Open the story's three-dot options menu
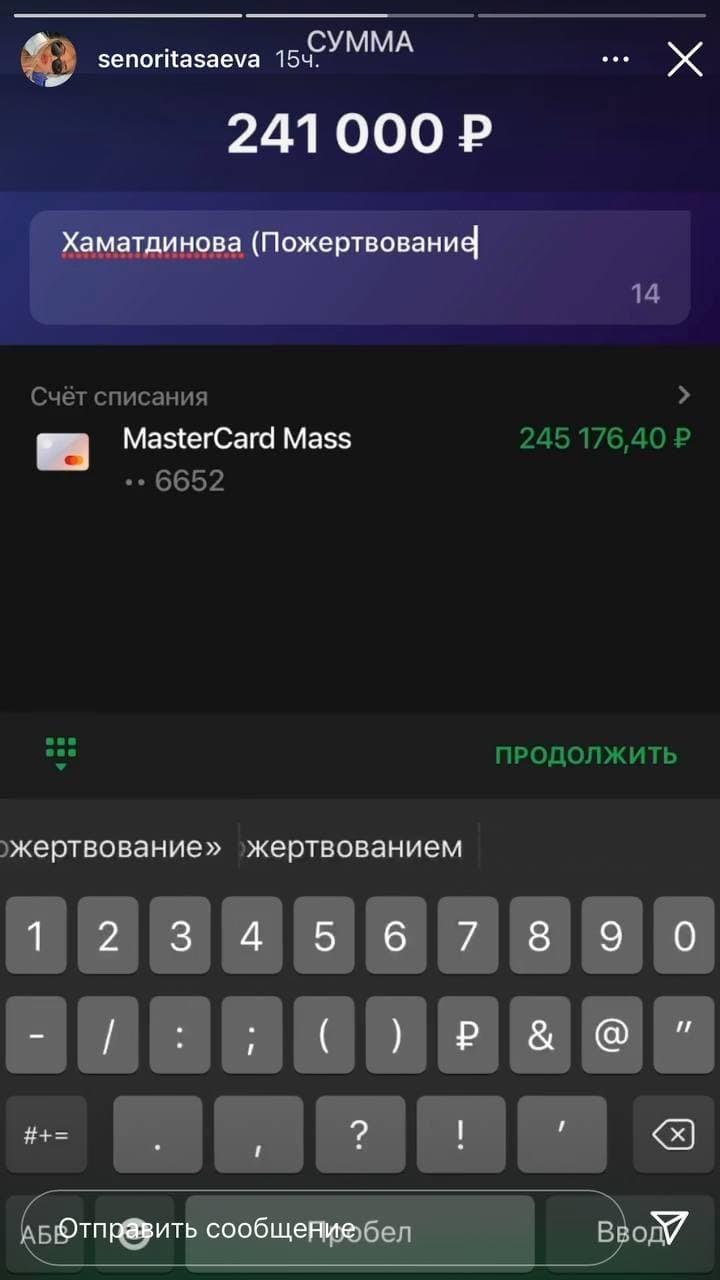Screen dimensions: 720x1280 pyautogui.click(x=615, y=60)
